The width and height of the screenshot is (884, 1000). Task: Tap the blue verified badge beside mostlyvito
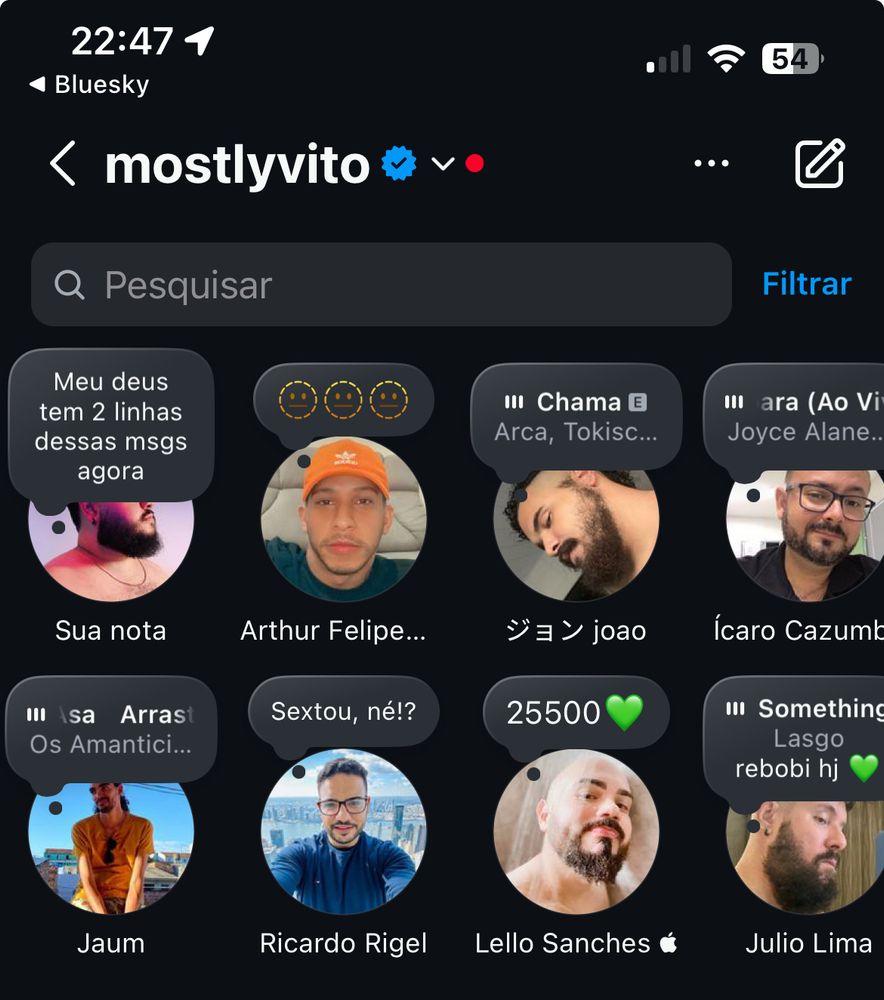(398, 160)
